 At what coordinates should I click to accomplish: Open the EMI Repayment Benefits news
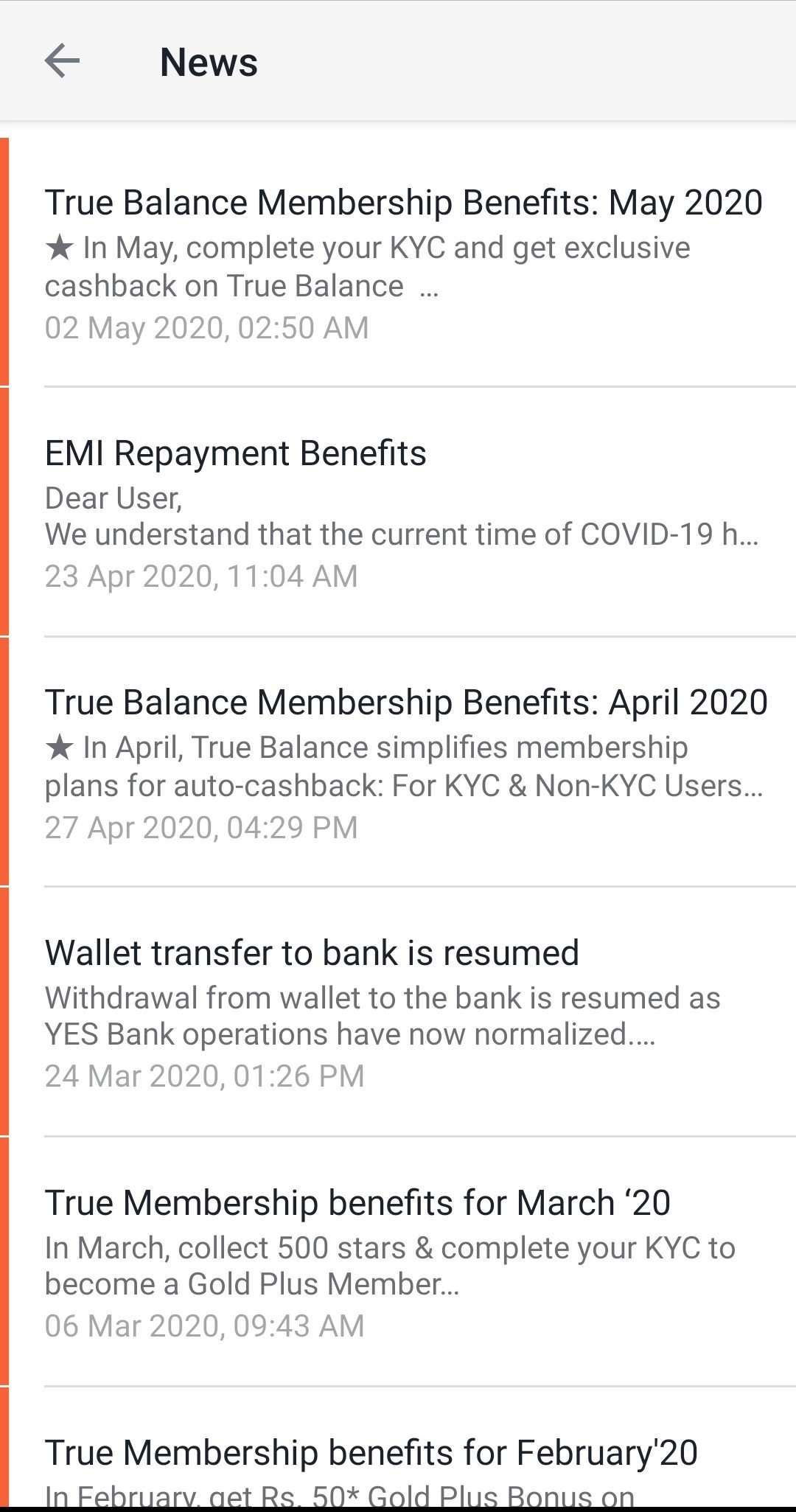402,512
